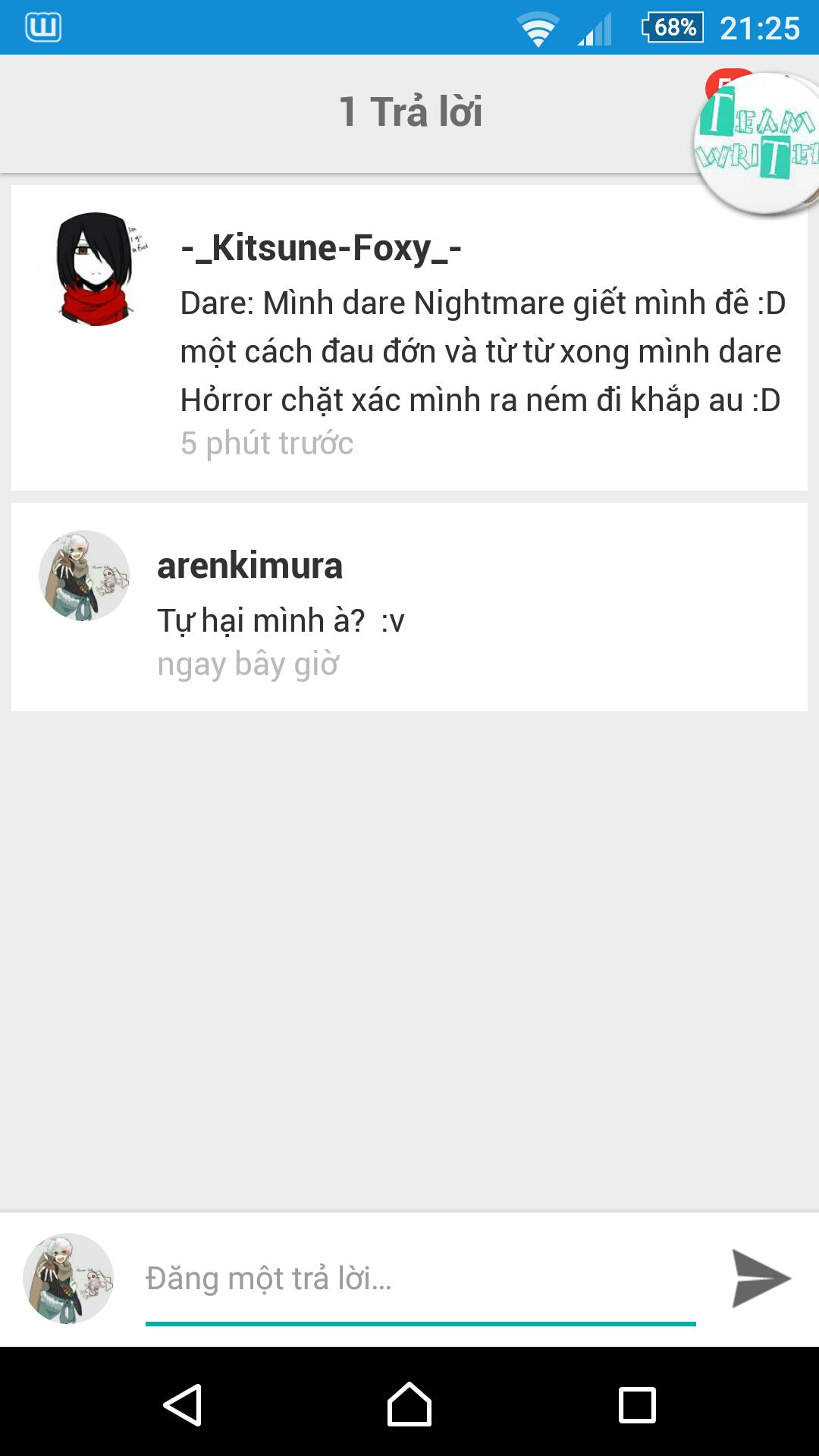Open -_Kitsune-Foxy_-'s profile avatar
Screen dimensions: 819x1456
tap(96, 268)
